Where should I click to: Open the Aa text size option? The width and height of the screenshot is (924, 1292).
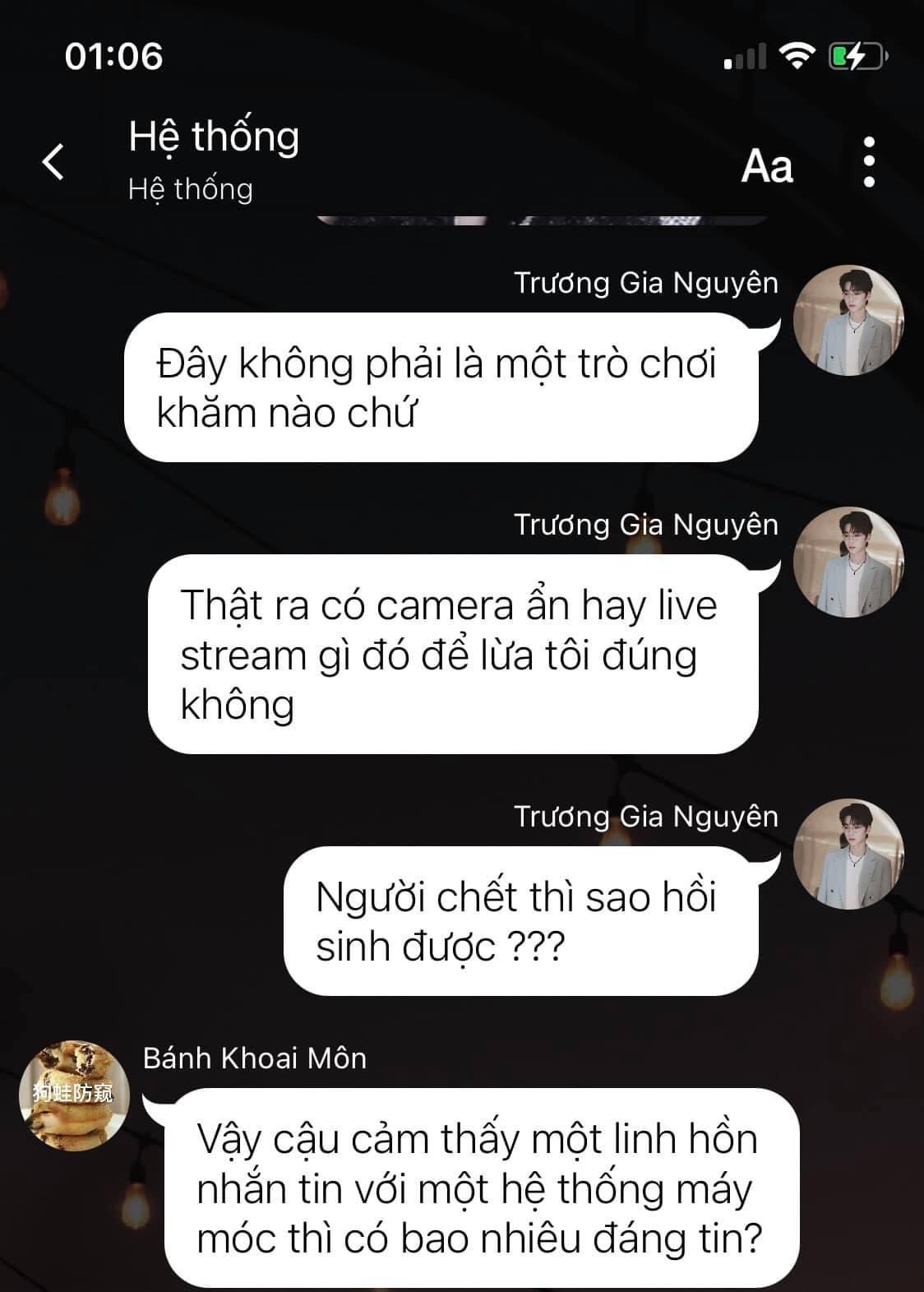[x=767, y=166]
